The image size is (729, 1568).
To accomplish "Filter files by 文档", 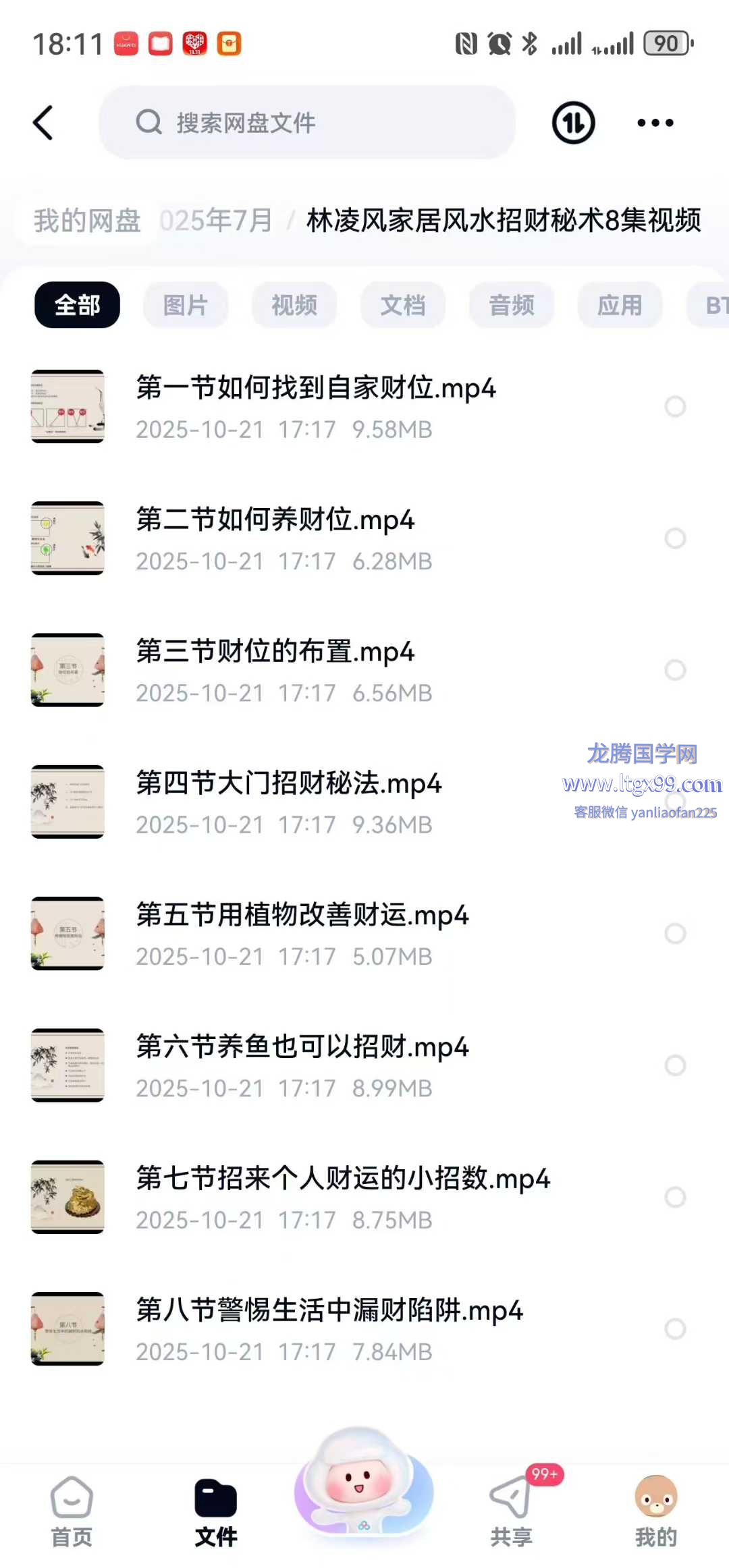I will click(403, 305).
